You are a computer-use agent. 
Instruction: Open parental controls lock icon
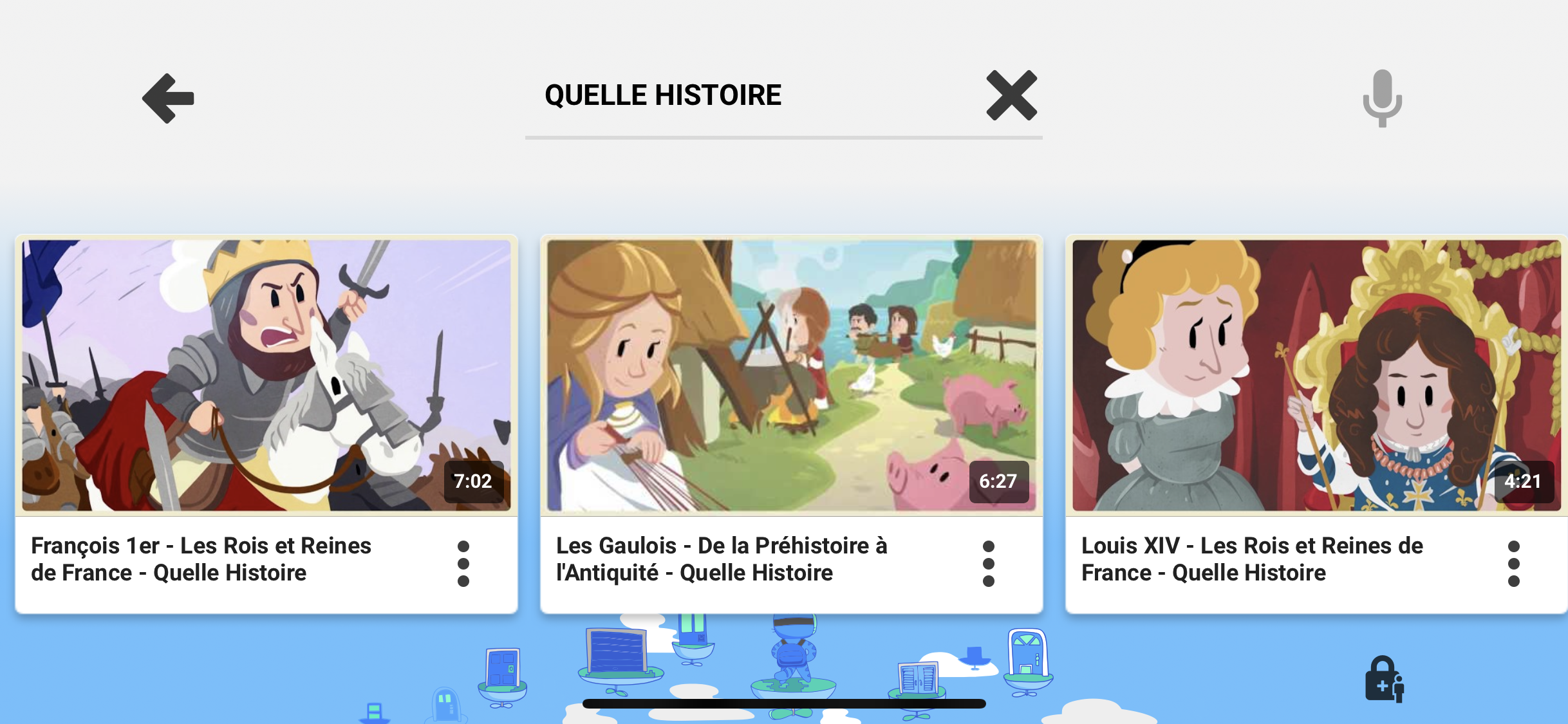[1384, 680]
